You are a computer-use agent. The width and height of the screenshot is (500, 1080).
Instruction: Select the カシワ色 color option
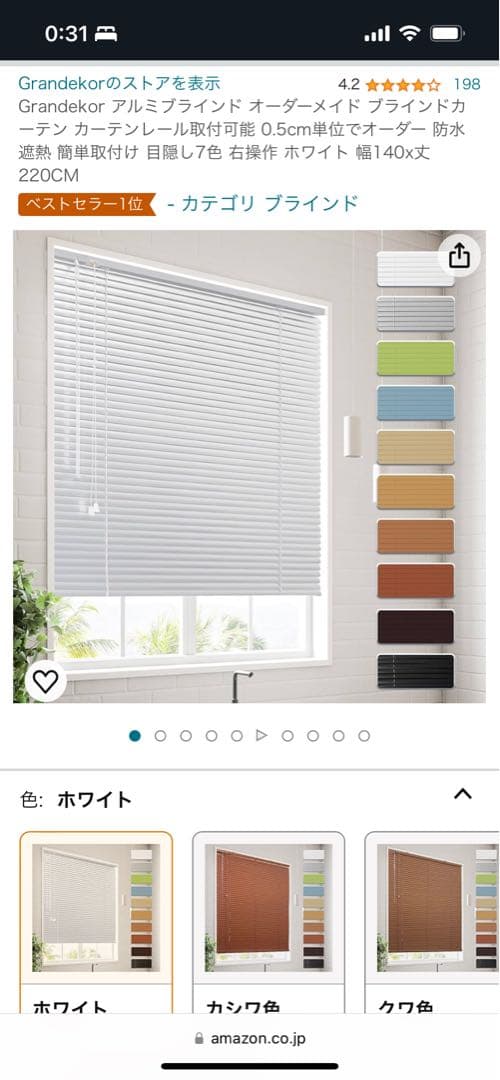(x=268, y=922)
